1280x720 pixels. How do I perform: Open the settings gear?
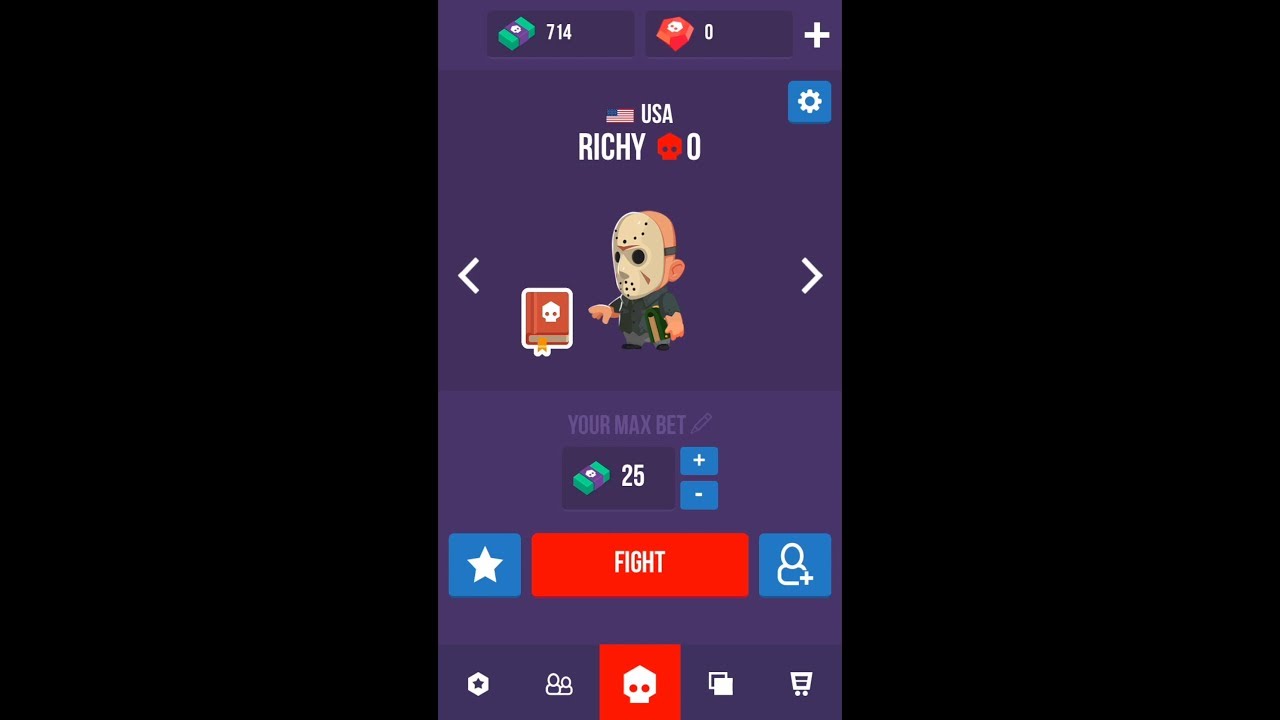(x=809, y=102)
